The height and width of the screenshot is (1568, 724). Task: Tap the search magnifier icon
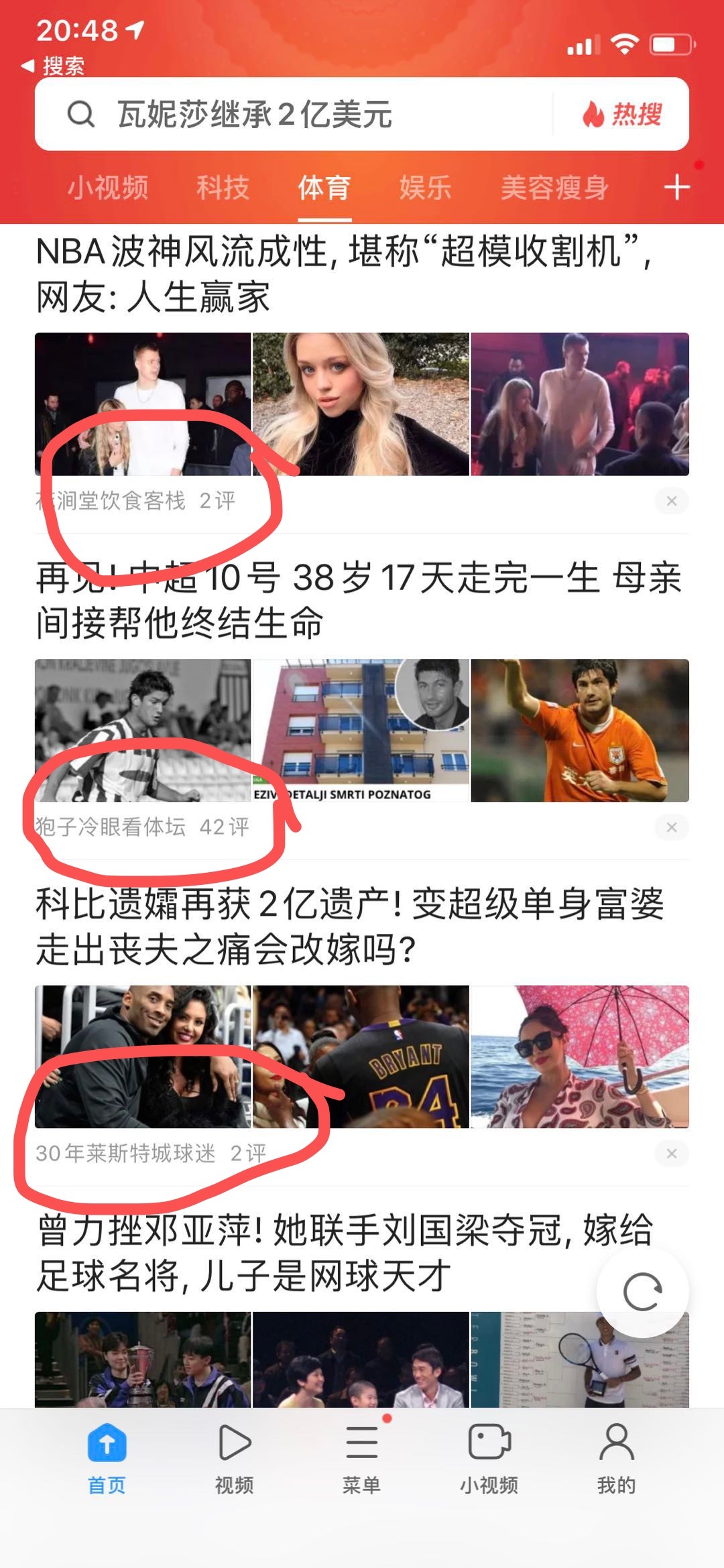[80, 115]
